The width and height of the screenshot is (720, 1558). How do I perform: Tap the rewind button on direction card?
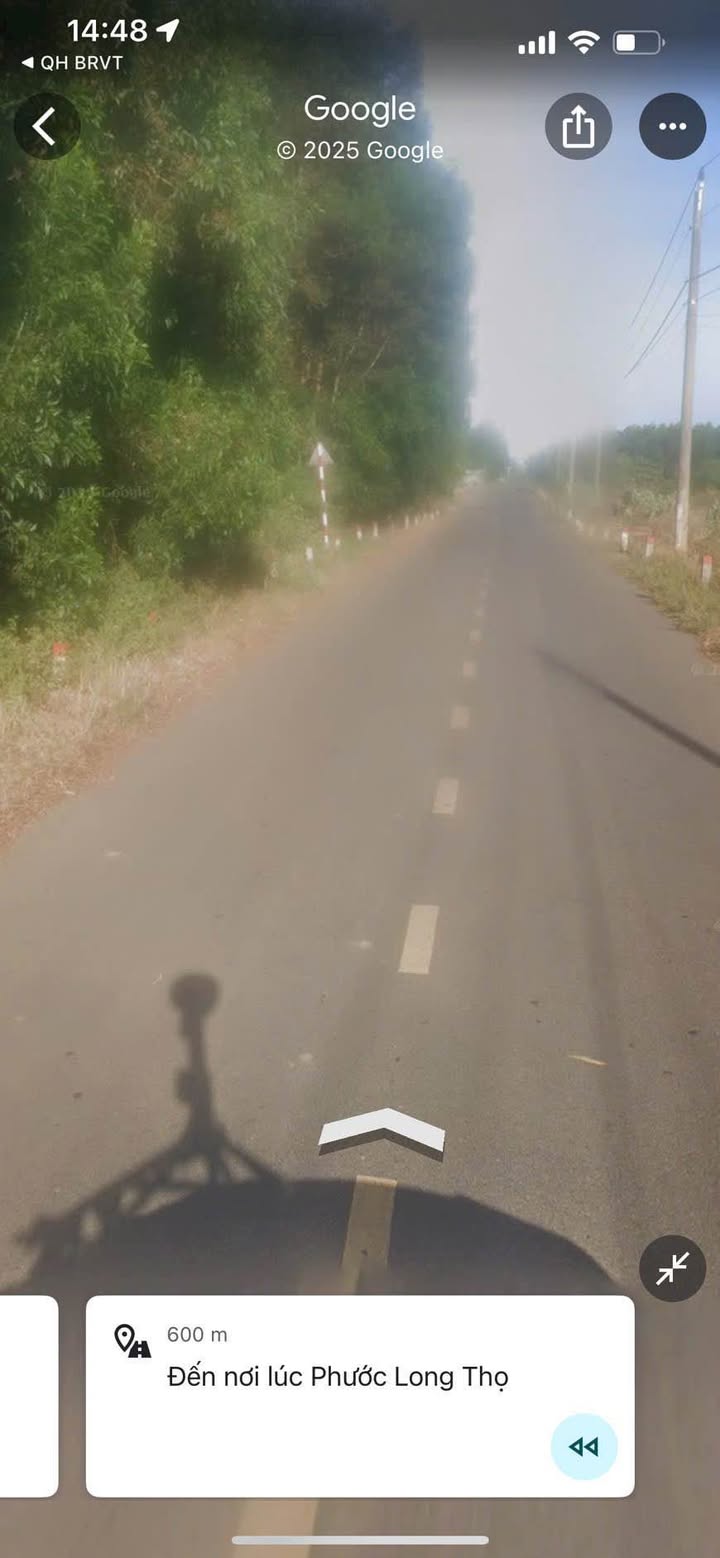[x=584, y=1446]
